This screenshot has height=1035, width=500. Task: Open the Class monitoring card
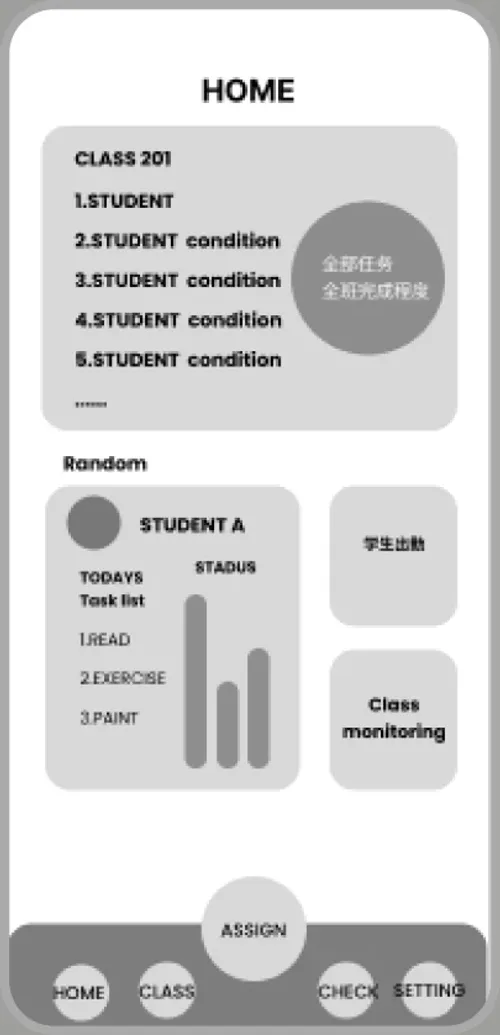(394, 719)
